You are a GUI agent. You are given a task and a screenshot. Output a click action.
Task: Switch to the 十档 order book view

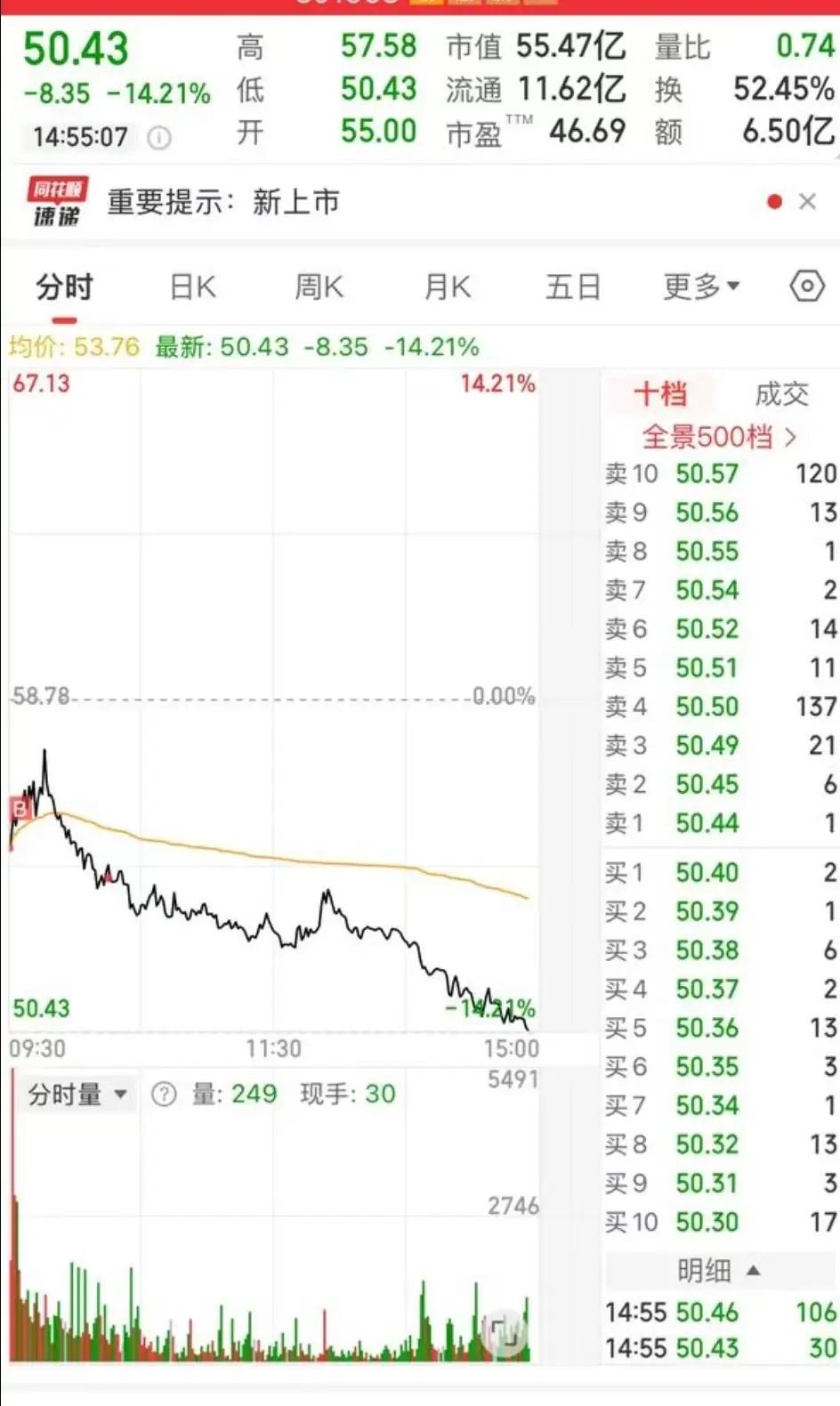661,394
